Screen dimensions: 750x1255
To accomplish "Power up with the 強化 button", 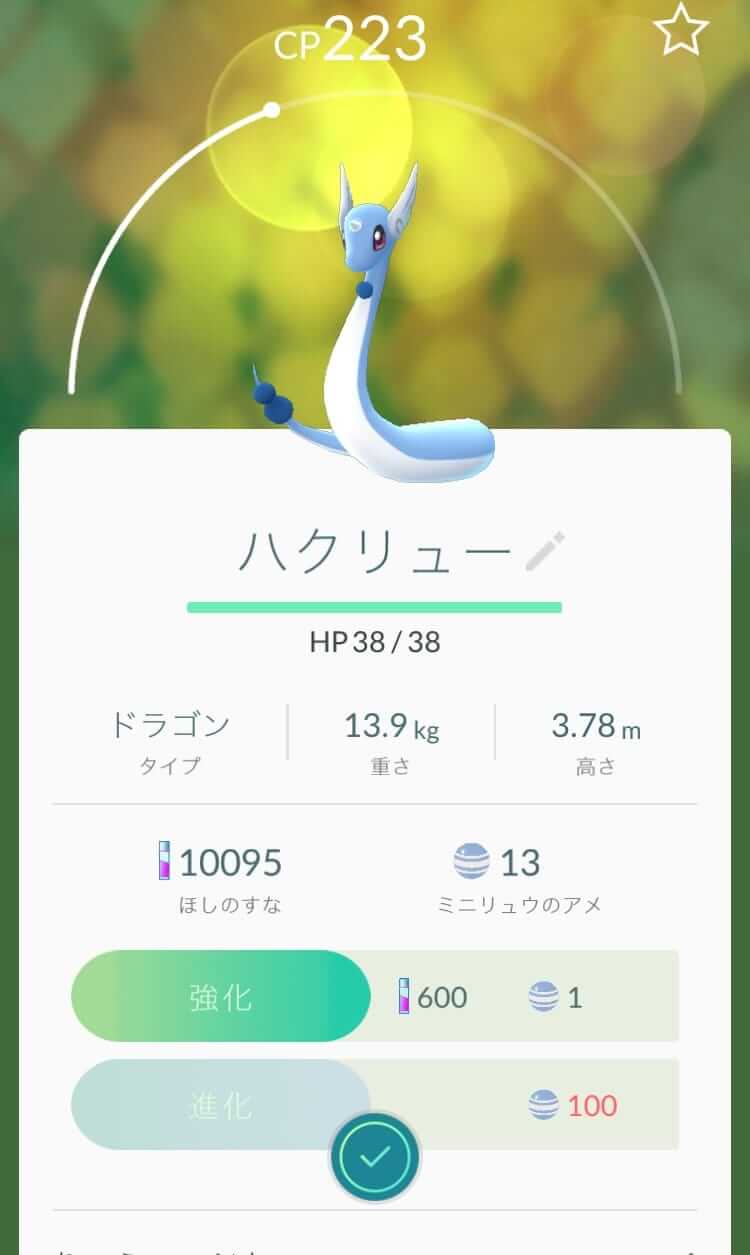I will click(221, 996).
